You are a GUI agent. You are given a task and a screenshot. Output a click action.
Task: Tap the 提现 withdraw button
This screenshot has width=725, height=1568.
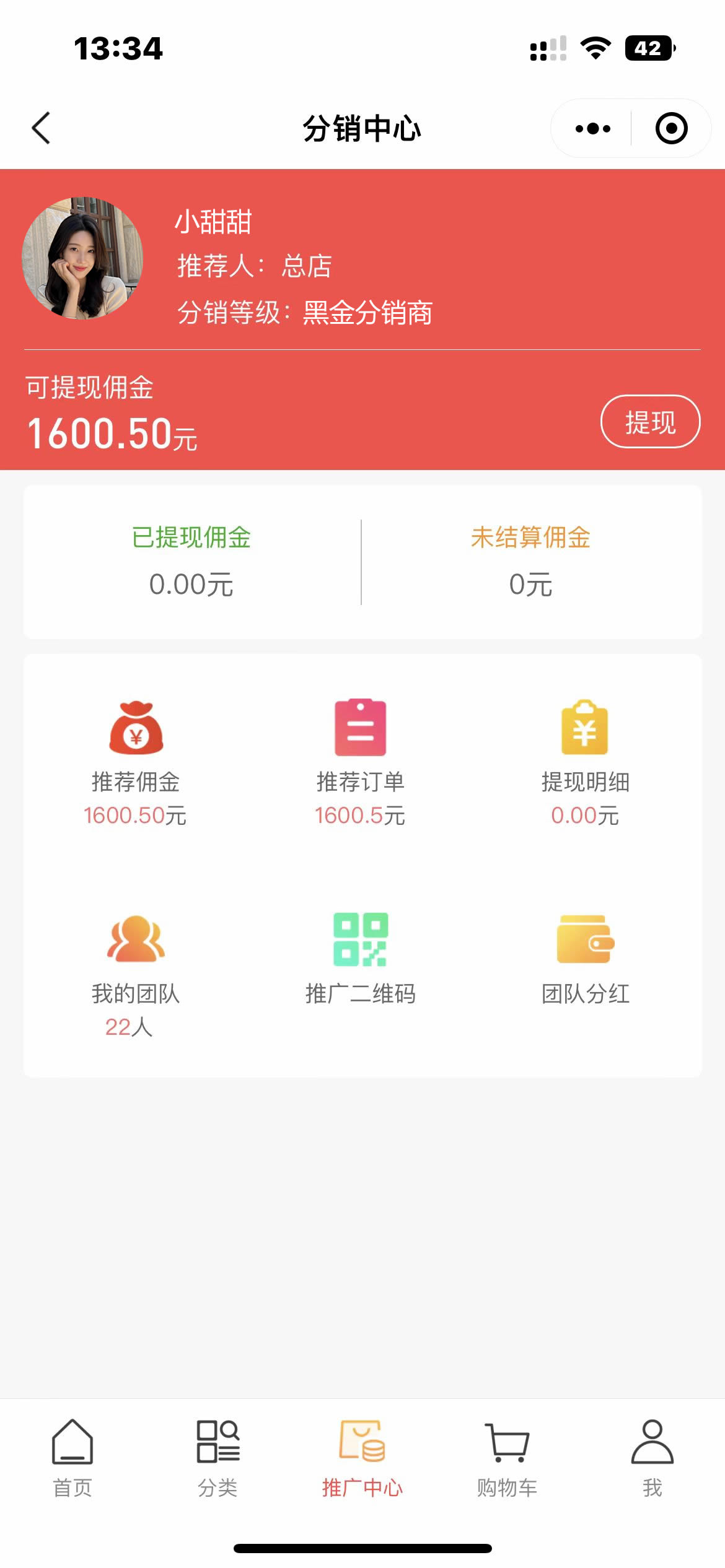tap(650, 422)
